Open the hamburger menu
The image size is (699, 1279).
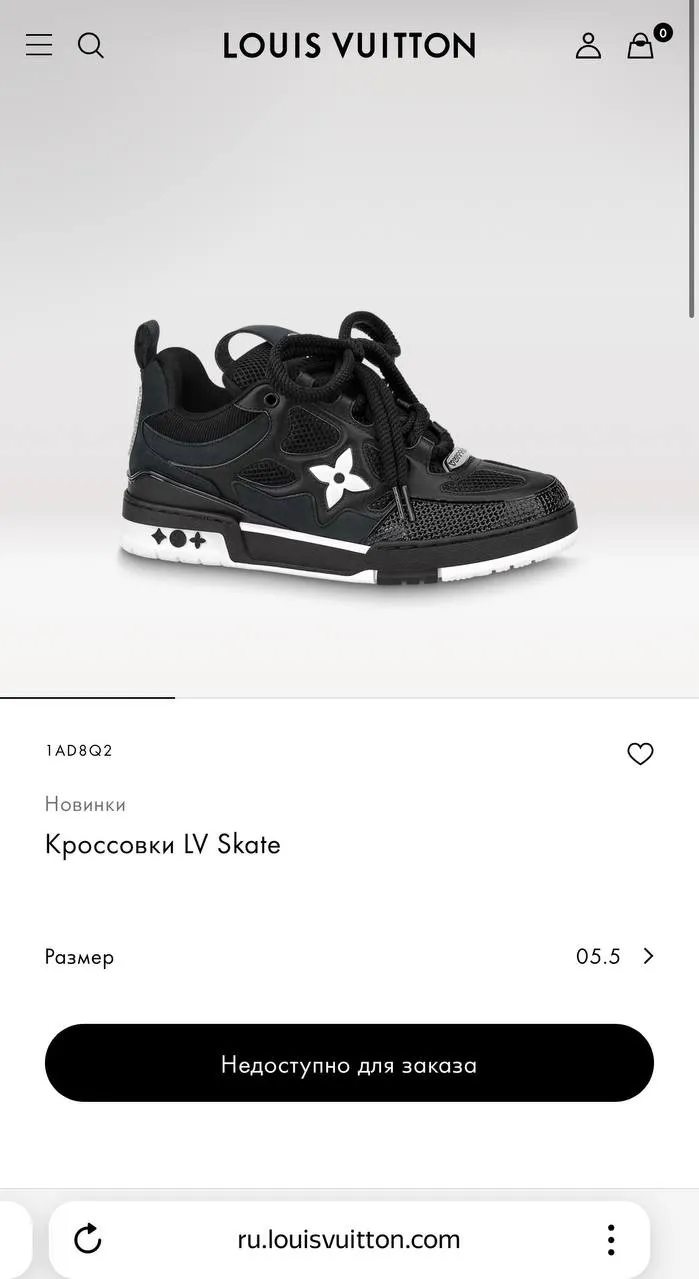tap(39, 45)
